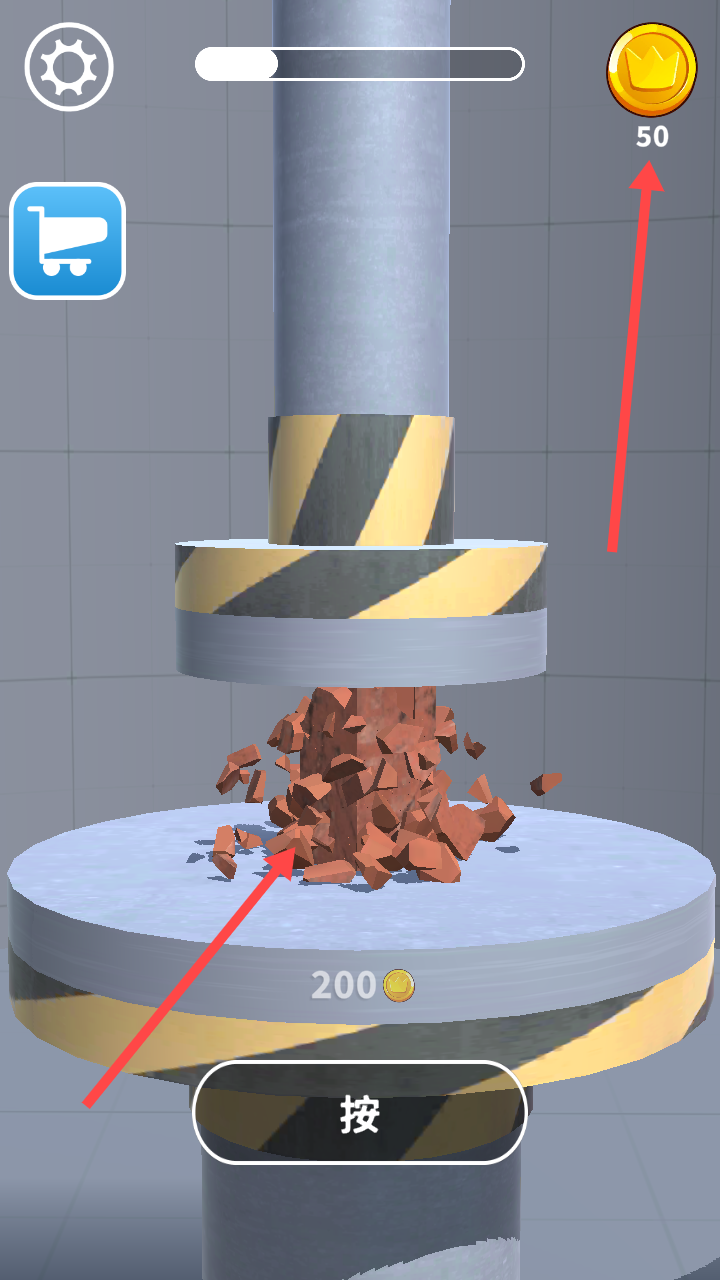
Task: Open the settings gear
Action: (69, 67)
